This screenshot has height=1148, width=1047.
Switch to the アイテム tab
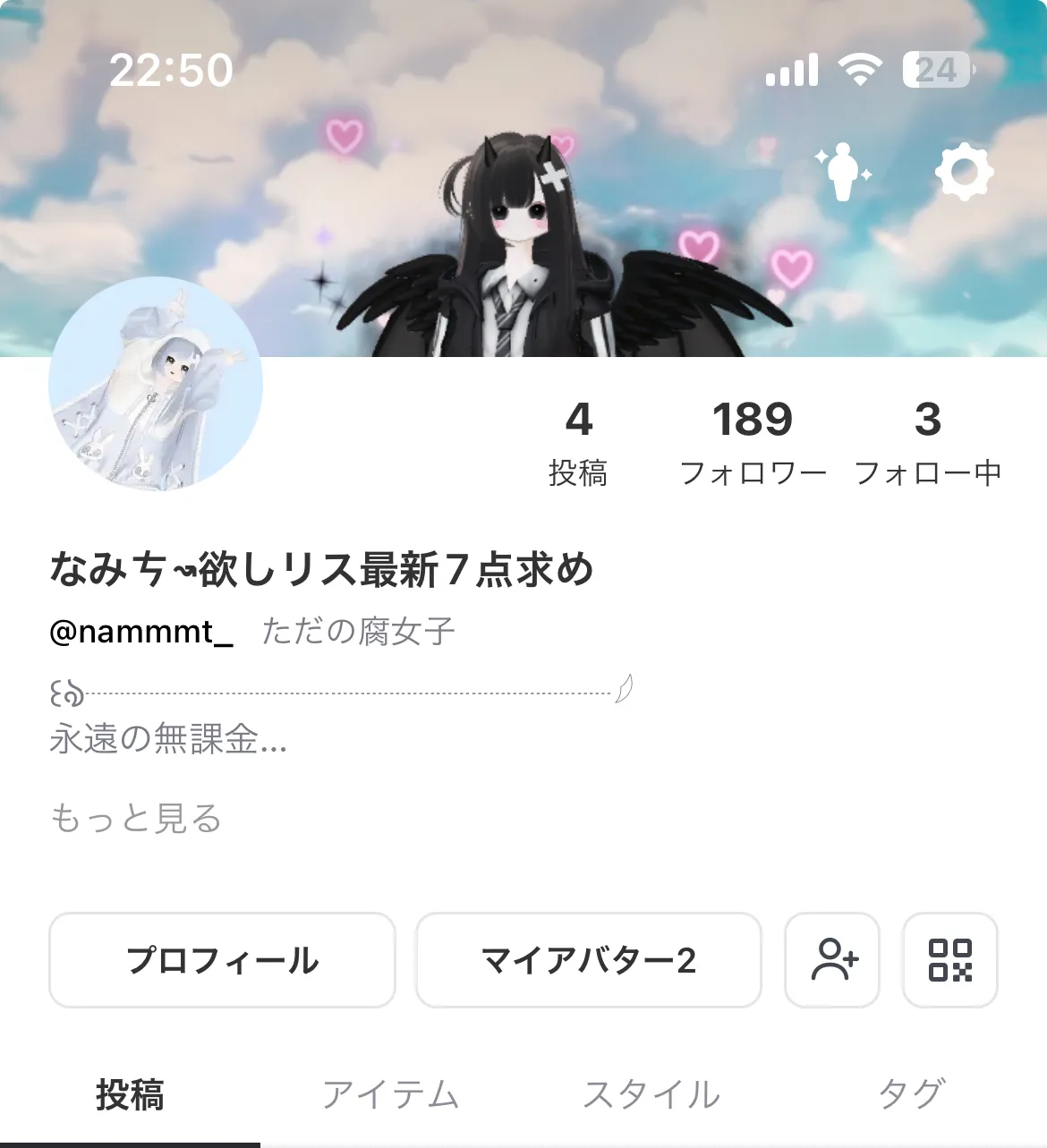[391, 1095]
